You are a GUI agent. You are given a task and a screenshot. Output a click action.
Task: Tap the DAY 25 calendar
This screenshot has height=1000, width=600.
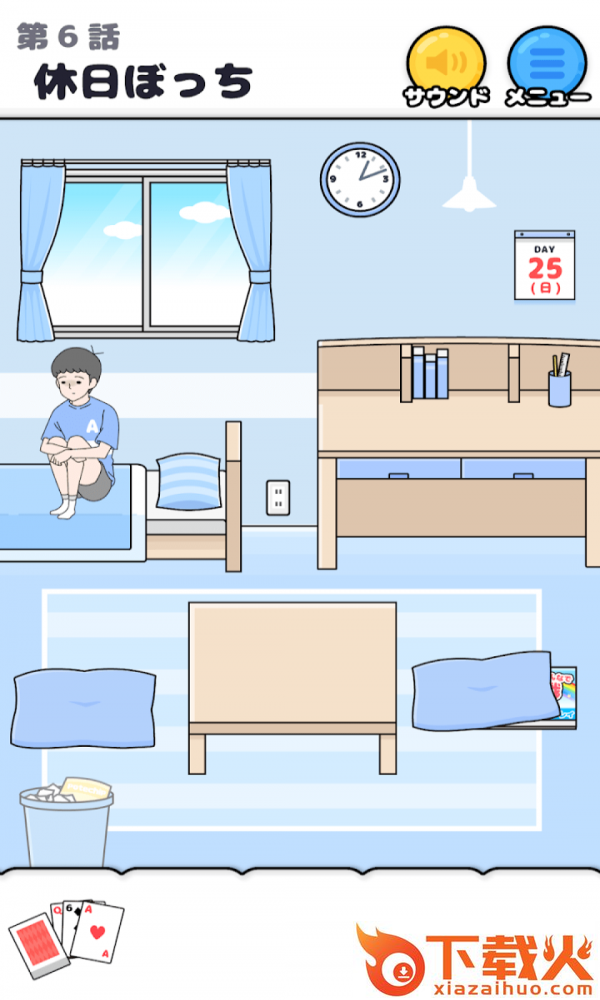pyautogui.click(x=544, y=265)
